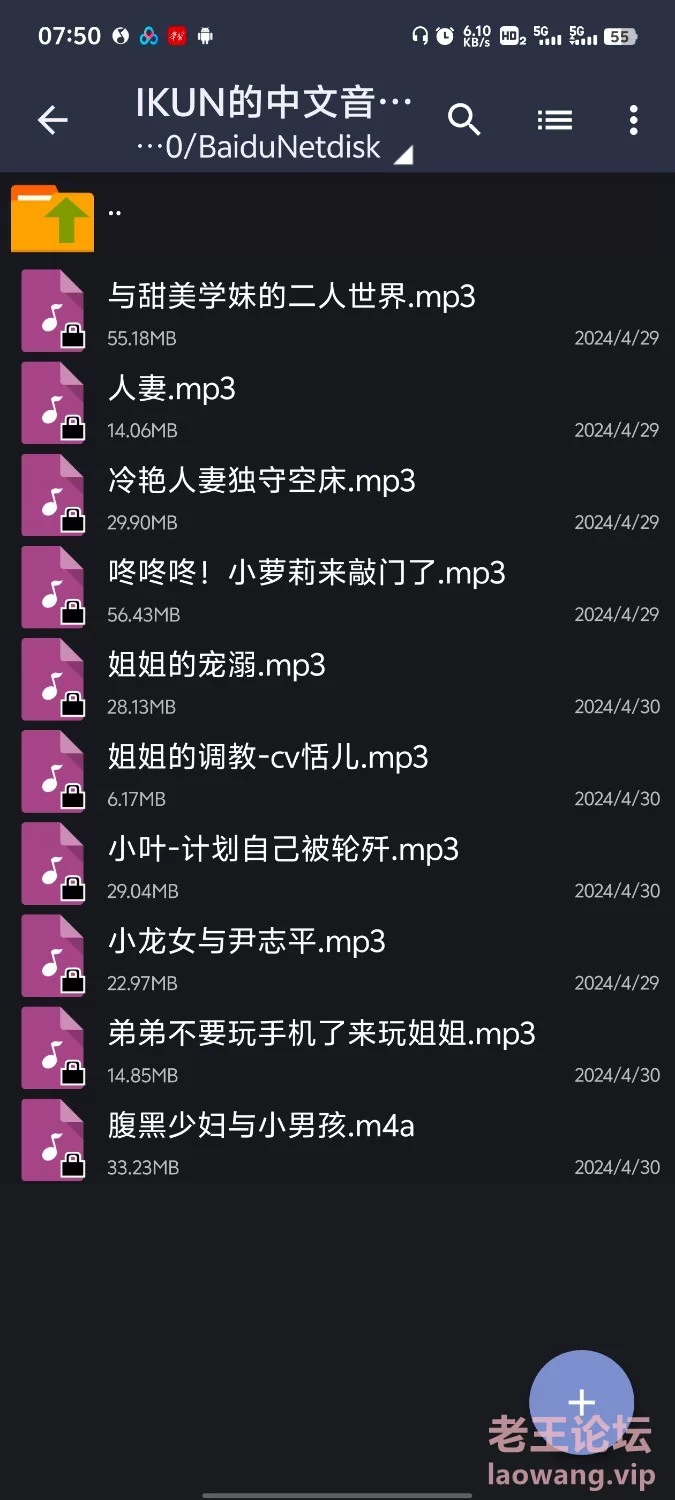Change the list view mode icon

tap(554, 120)
